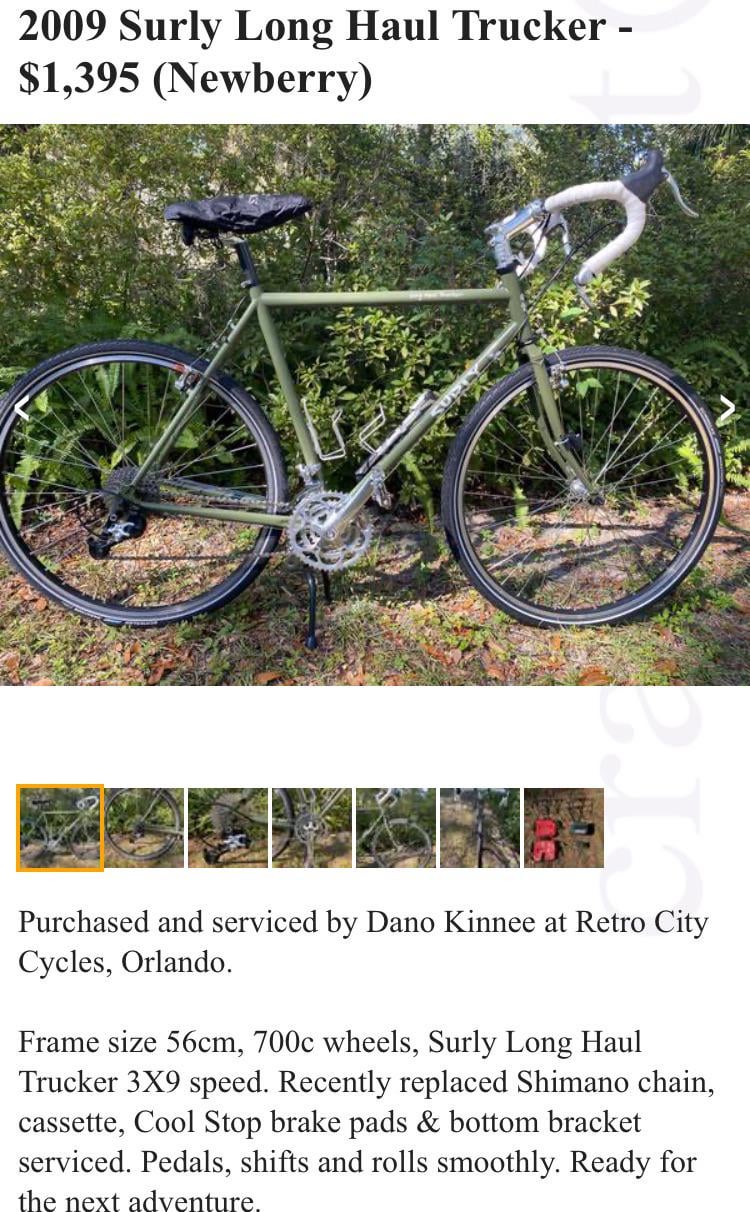Show the next photo in the gallery
Viewport: 750px width, 1212px height.
[x=727, y=407]
